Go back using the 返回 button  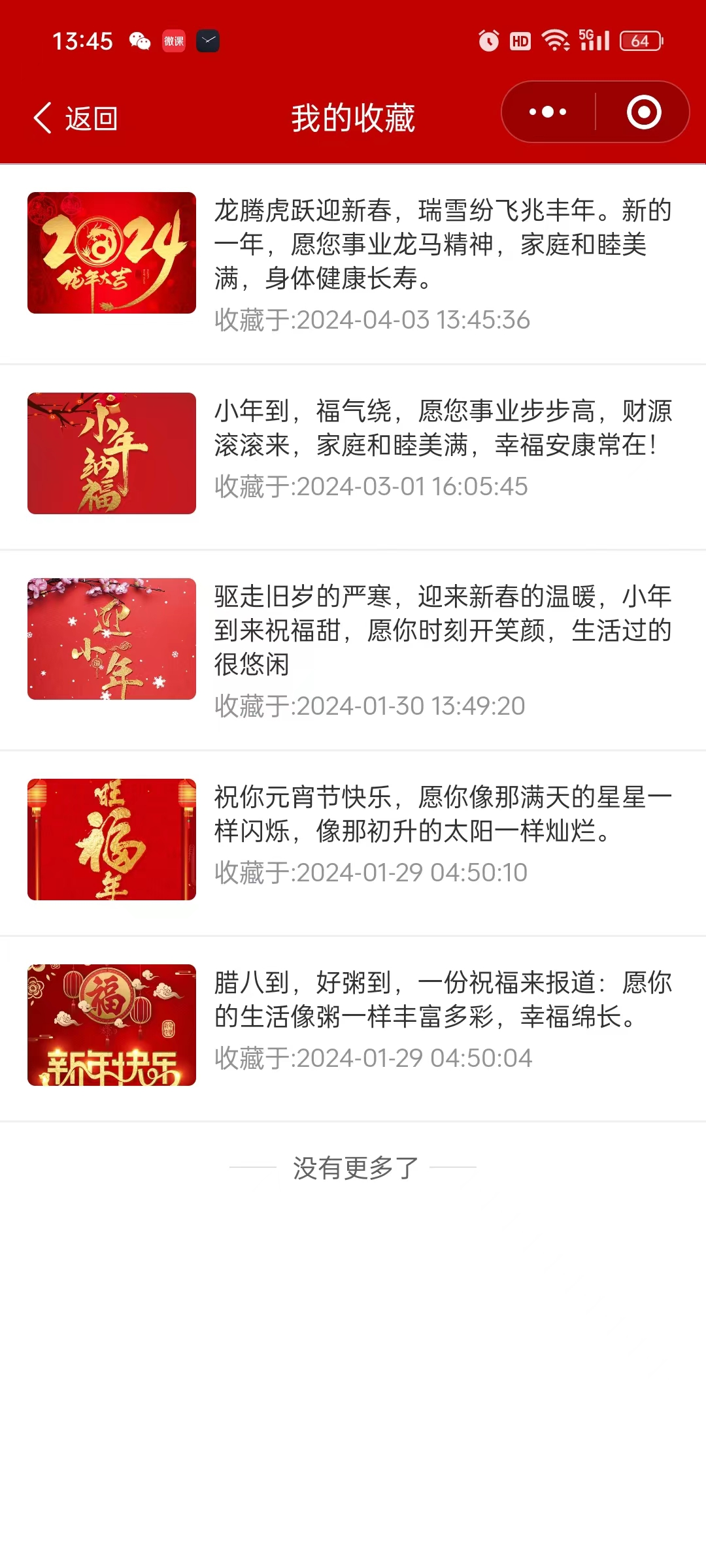(75, 118)
